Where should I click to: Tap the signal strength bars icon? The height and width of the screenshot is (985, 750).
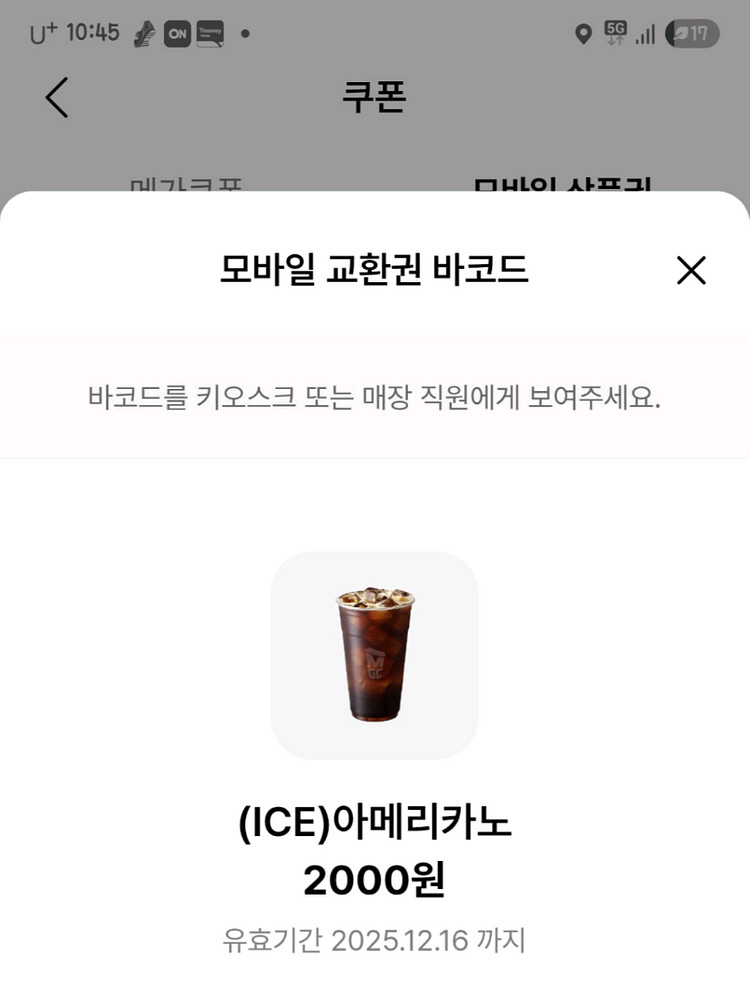click(648, 33)
